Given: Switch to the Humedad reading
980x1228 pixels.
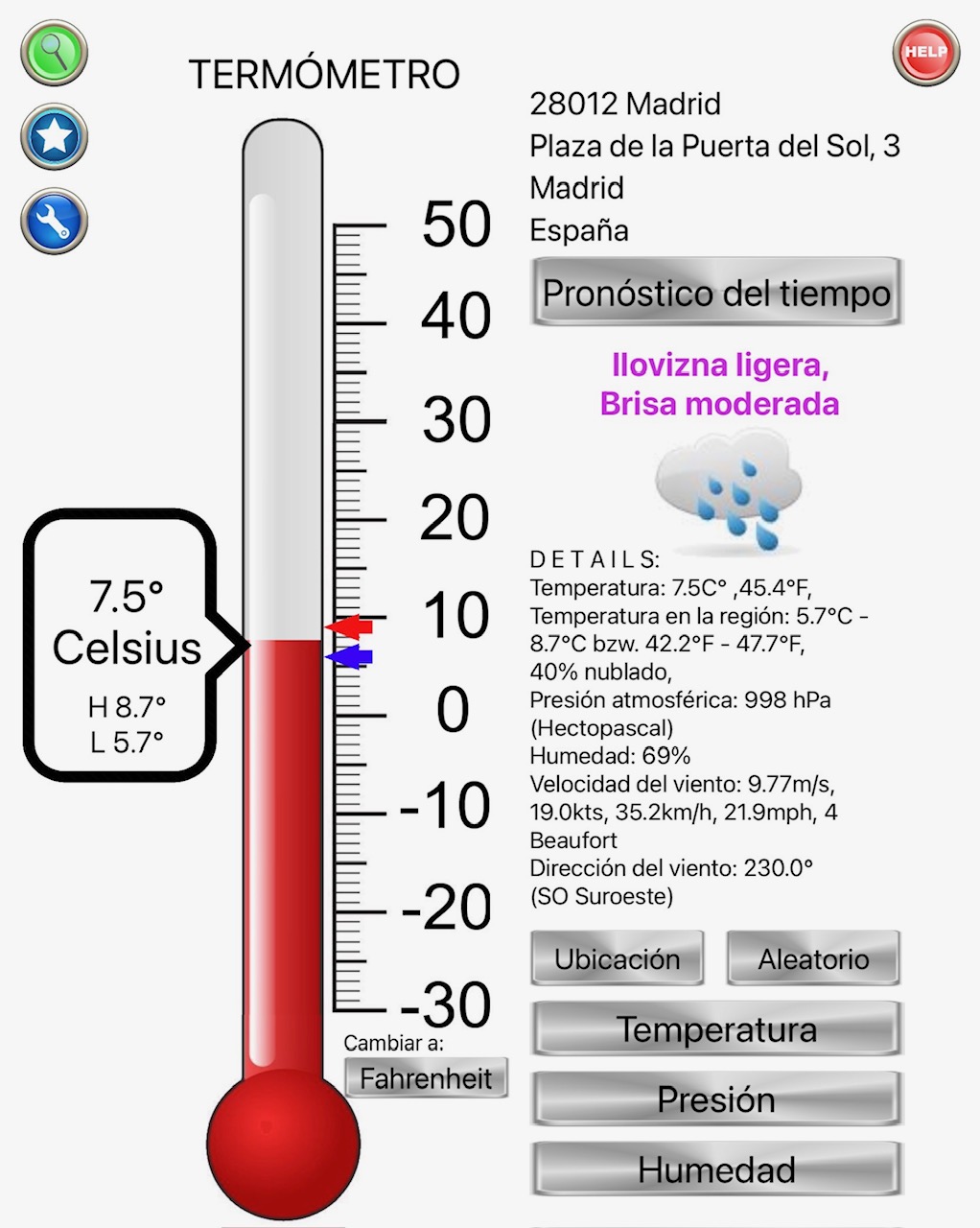Looking at the screenshot, I should coord(716,1169).
